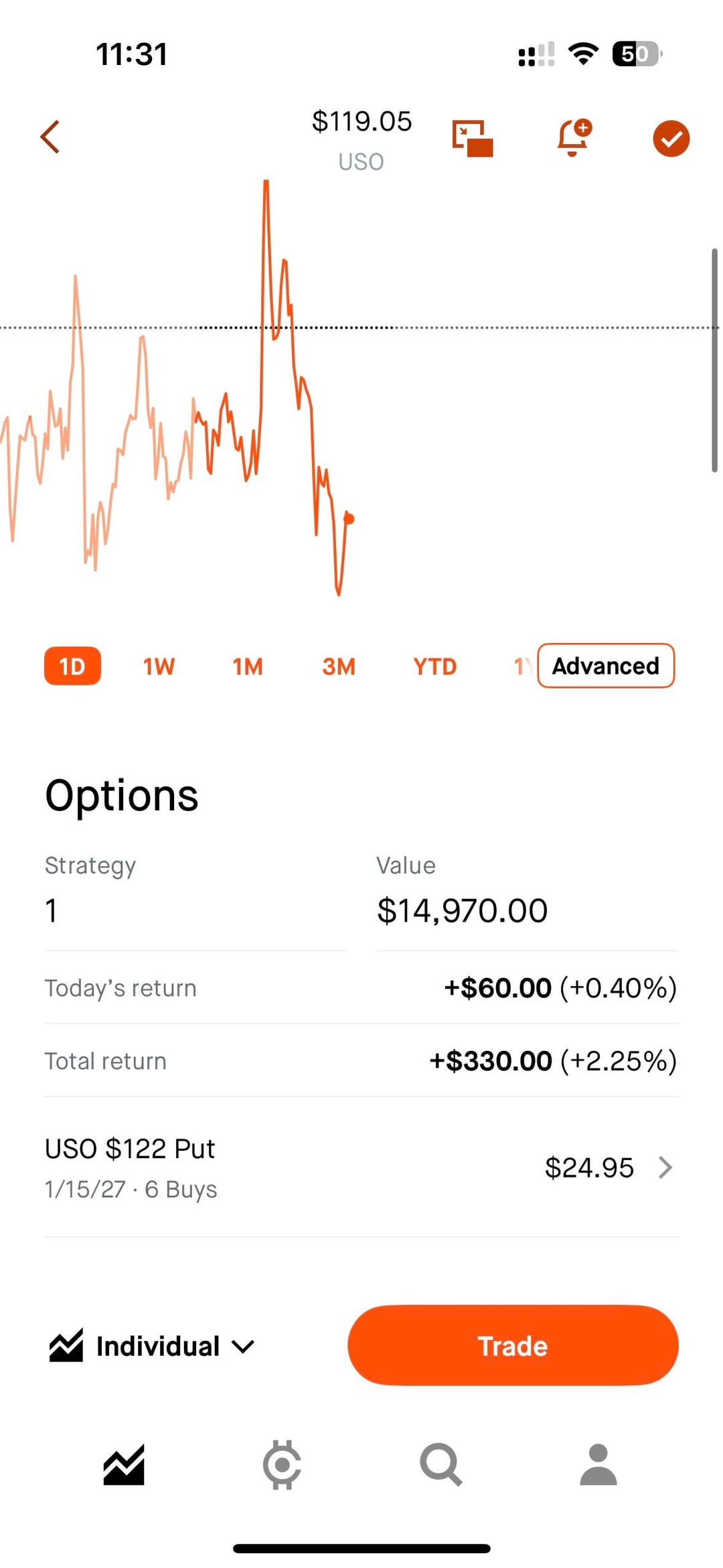
Task: Tap the Trade button
Action: (x=513, y=1346)
